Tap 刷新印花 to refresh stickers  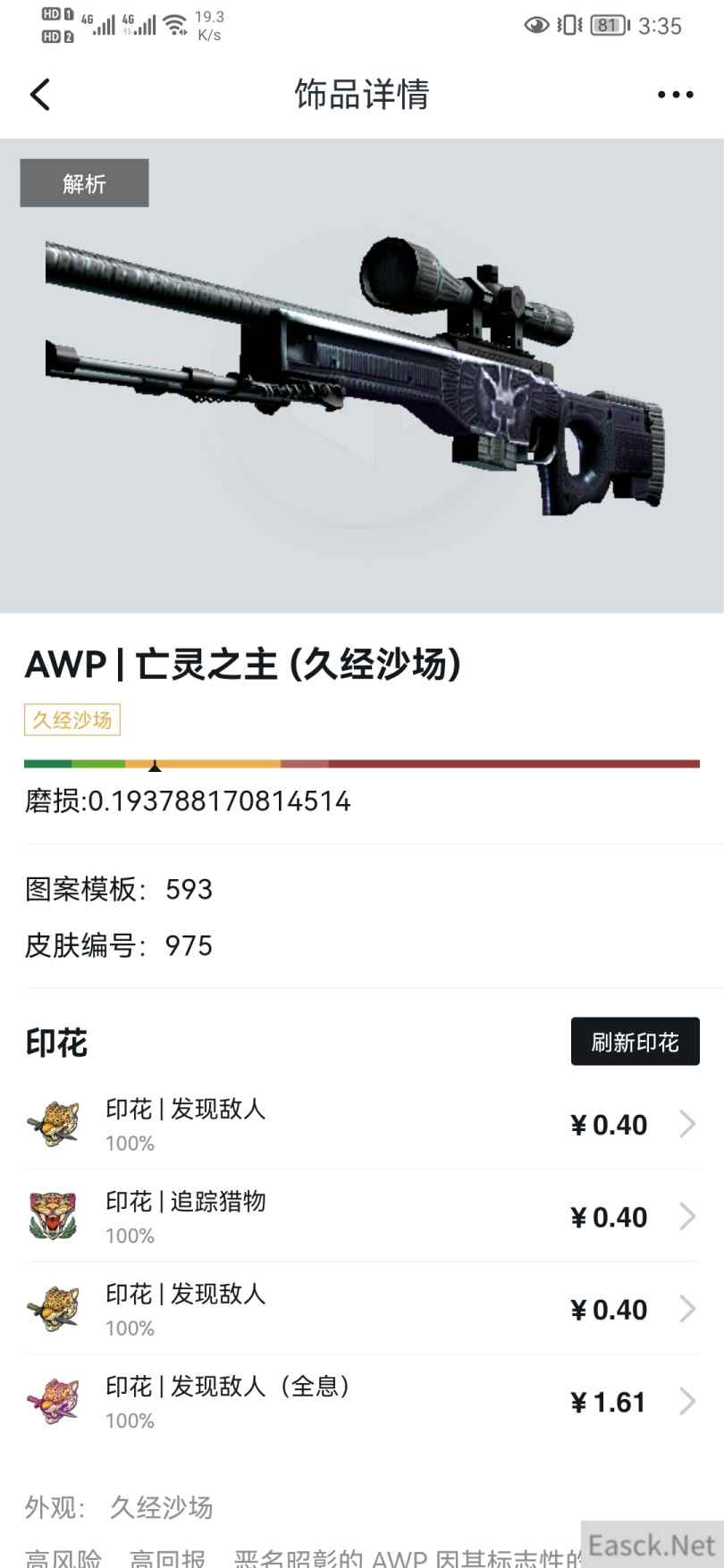(635, 1042)
